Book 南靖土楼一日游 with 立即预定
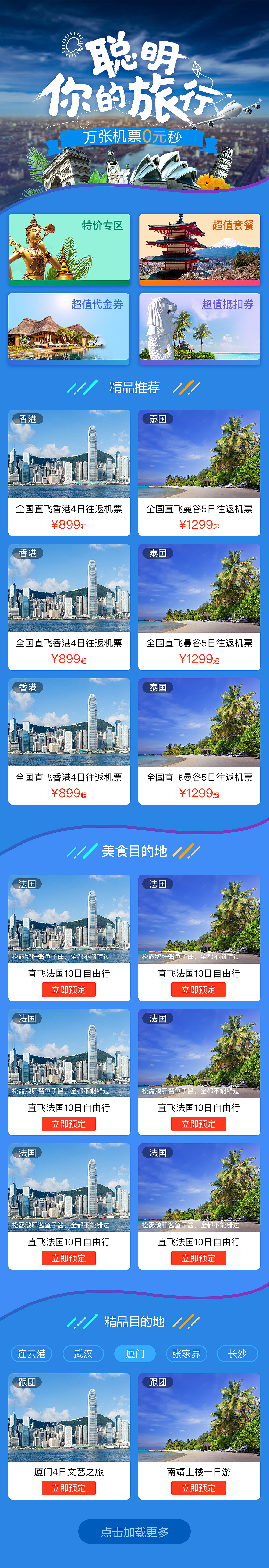Screen dimensions: 269x1568 click(x=199, y=1488)
